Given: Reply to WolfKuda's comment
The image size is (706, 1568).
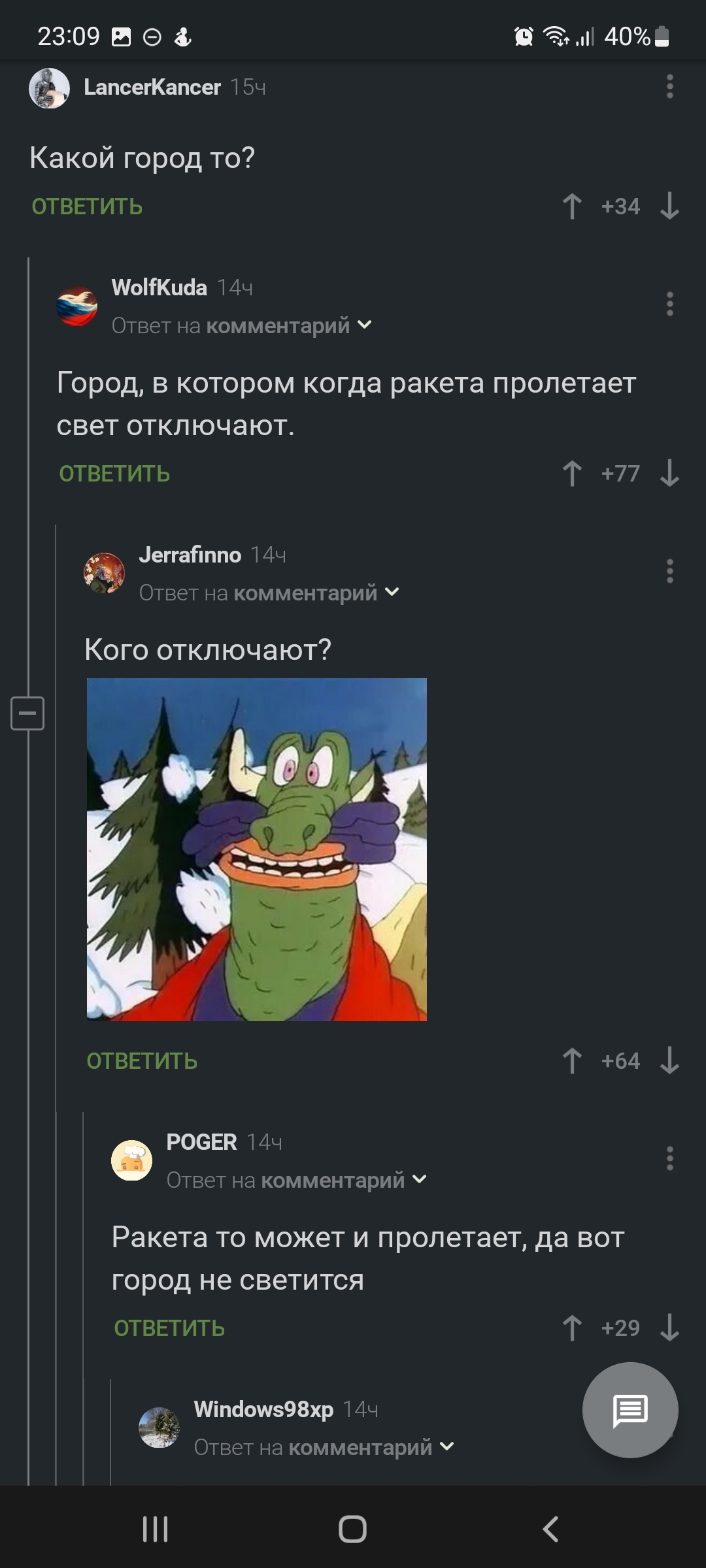Looking at the screenshot, I should (114, 474).
